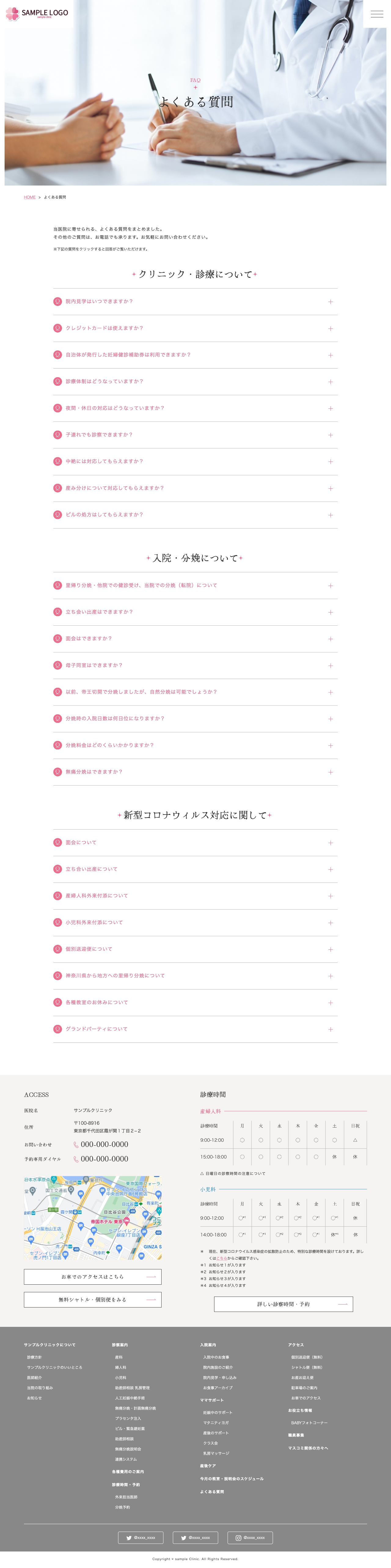Expand question 子連れでも診察できますか？

click(195, 435)
